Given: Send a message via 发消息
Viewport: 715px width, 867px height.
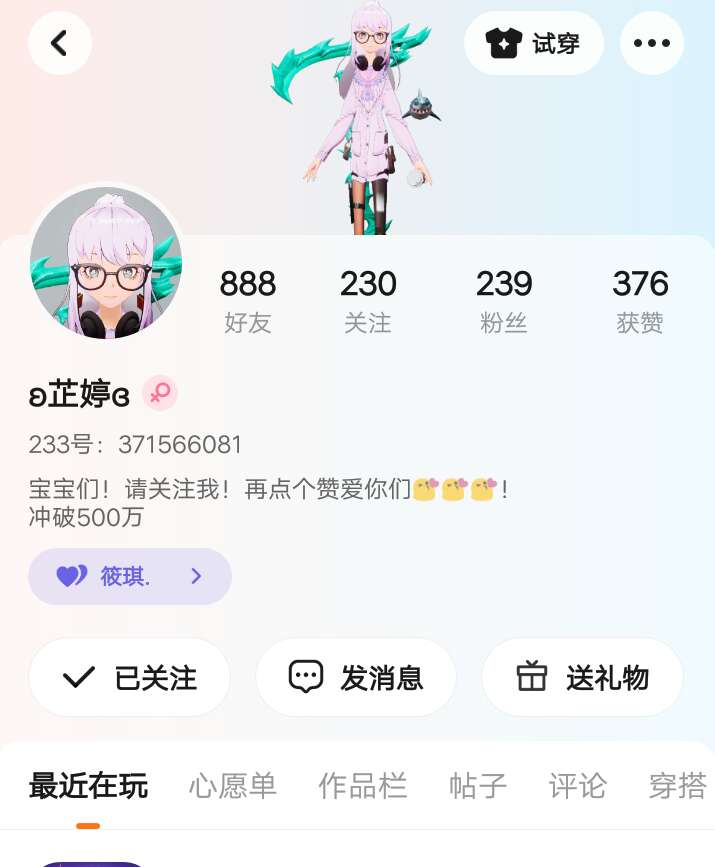Looking at the screenshot, I should pyautogui.click(x=356, y=677).
